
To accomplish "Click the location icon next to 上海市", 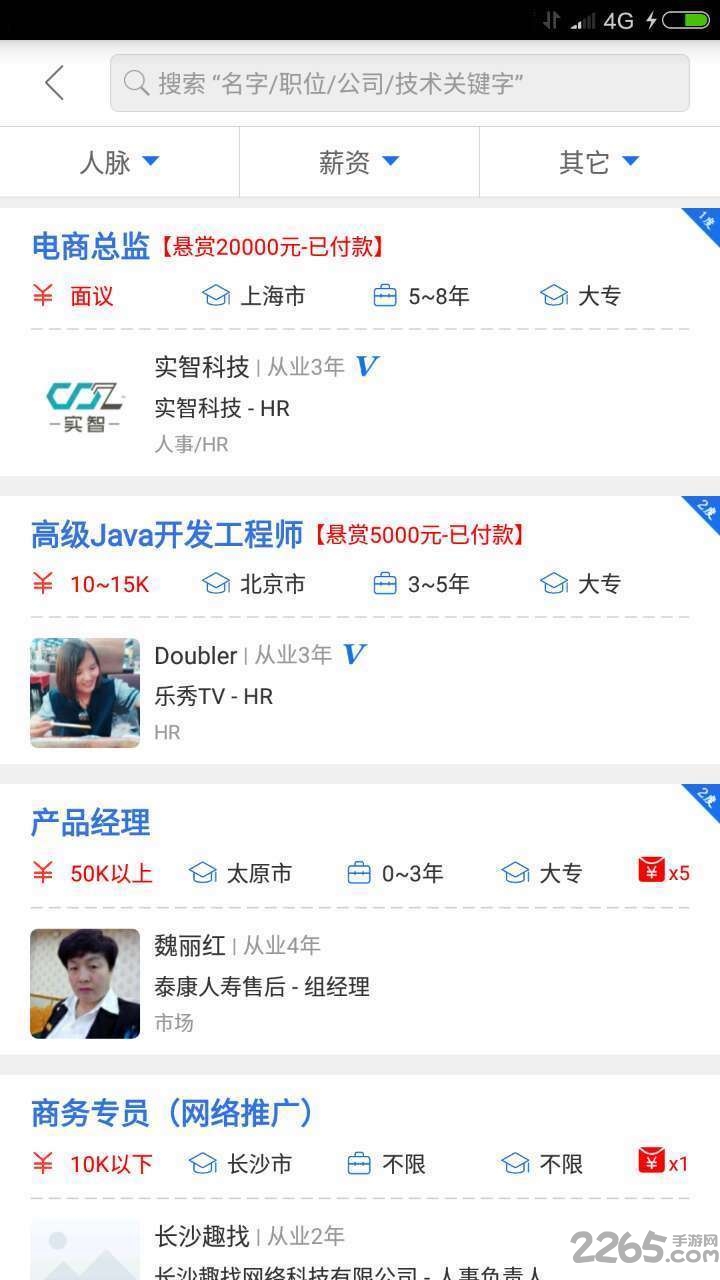I will (x=217, y=295).
